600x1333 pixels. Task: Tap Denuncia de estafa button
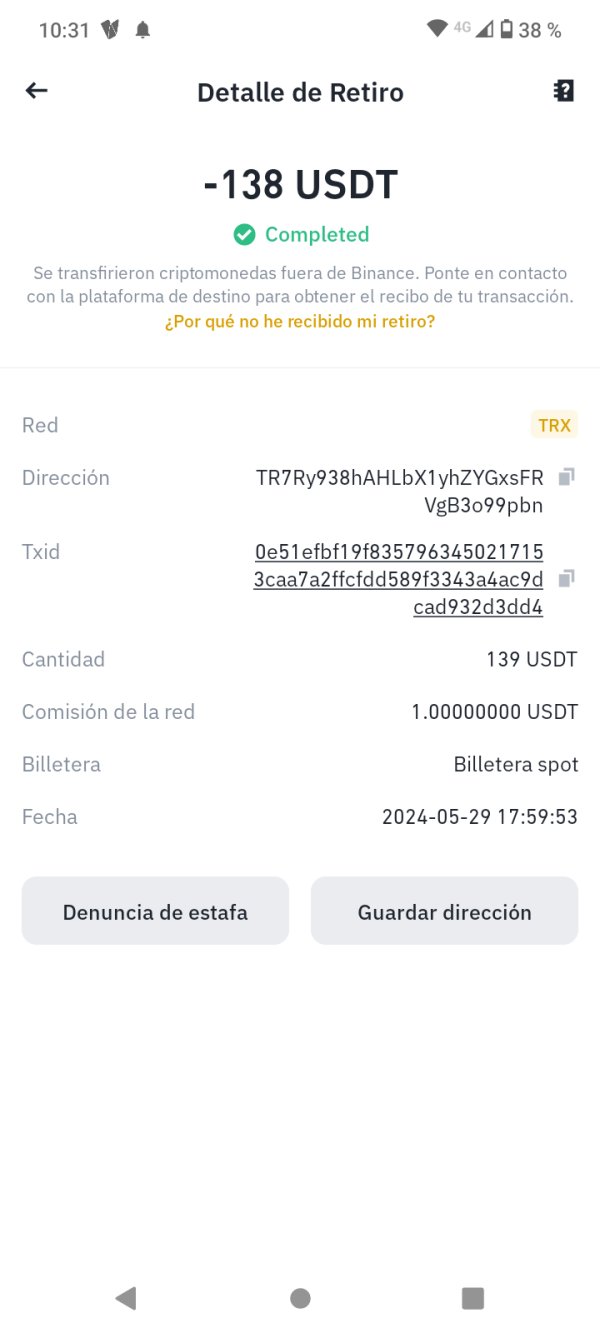click(155, 911)
